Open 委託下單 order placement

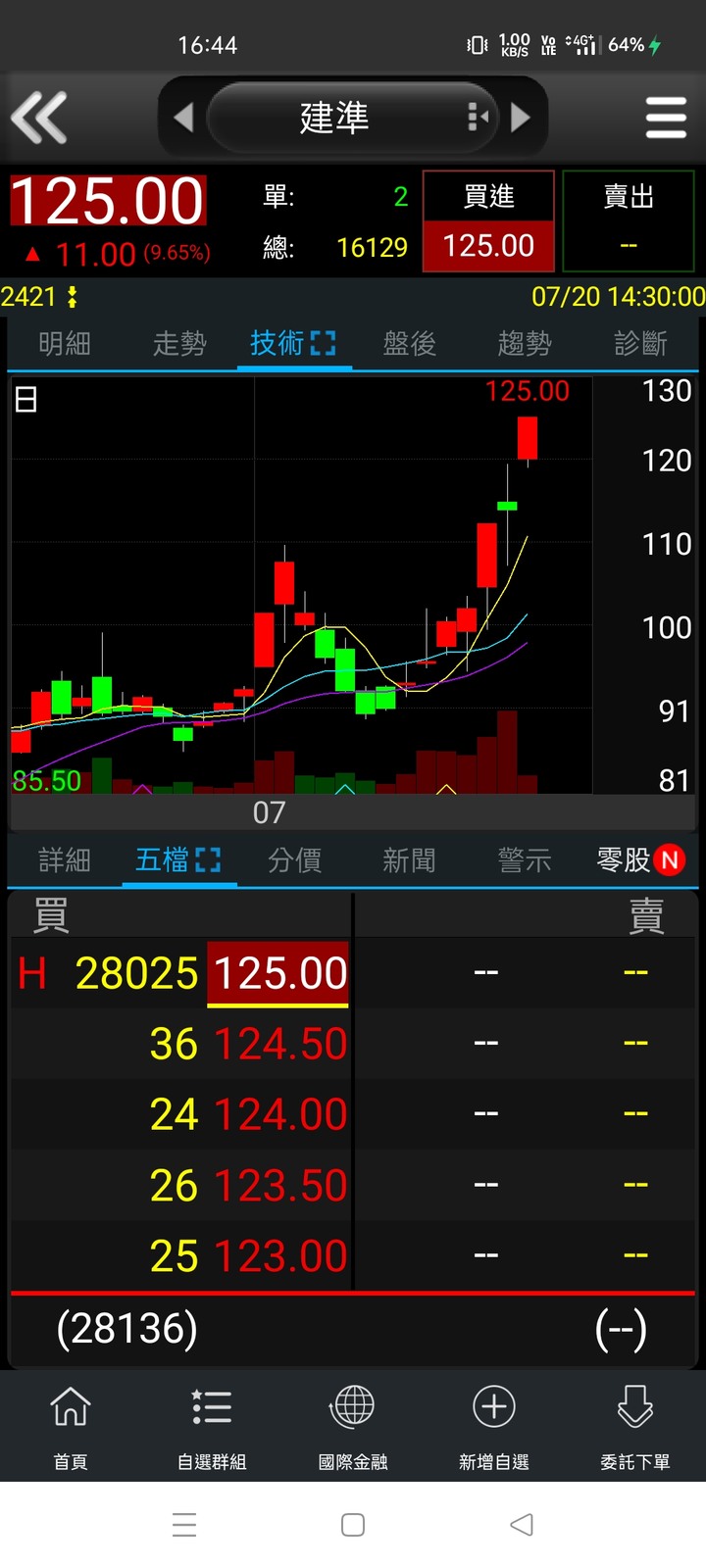tap(635, 1426)
